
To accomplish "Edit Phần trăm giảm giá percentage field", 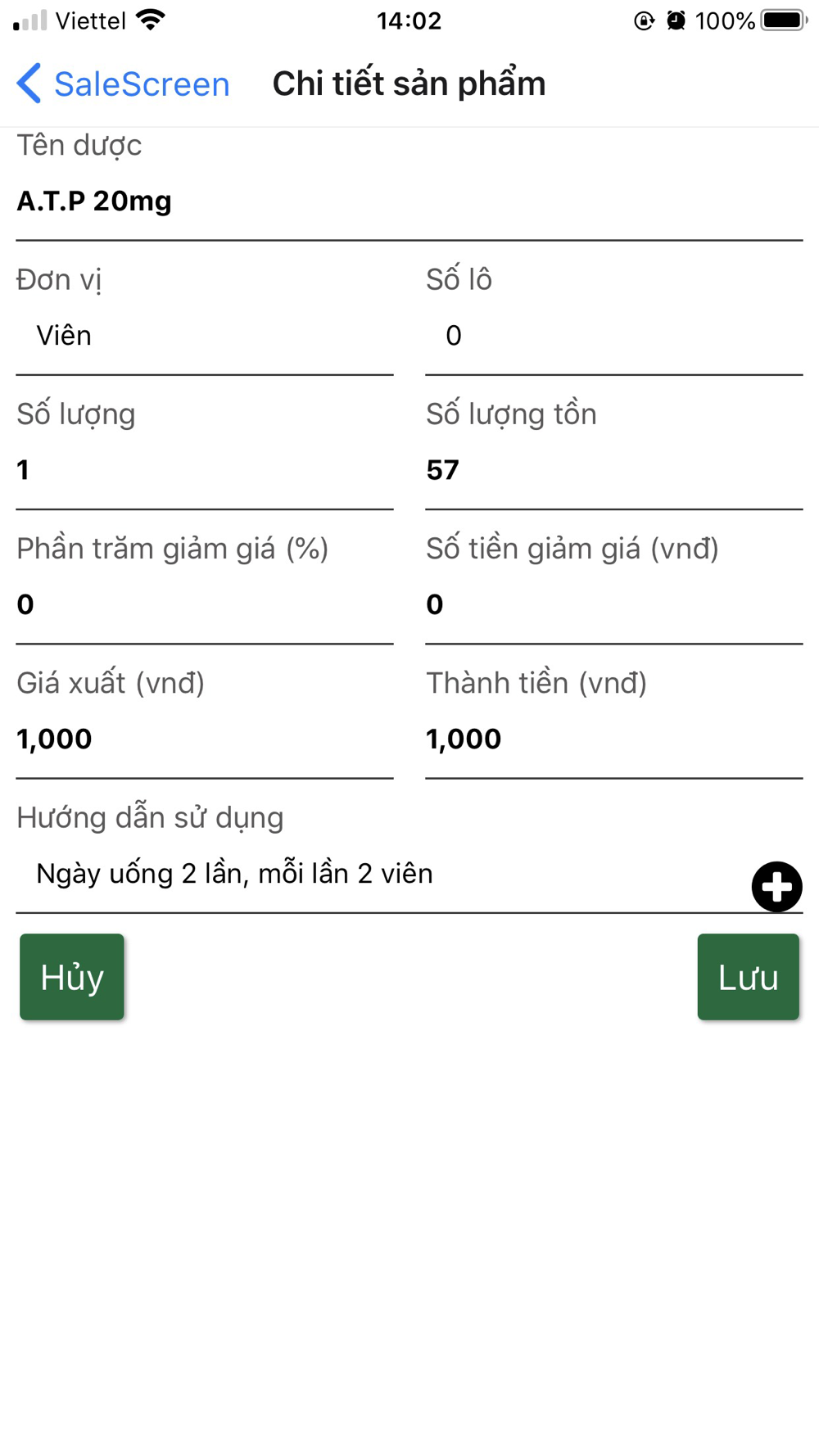I will click(x=205, y=604).
